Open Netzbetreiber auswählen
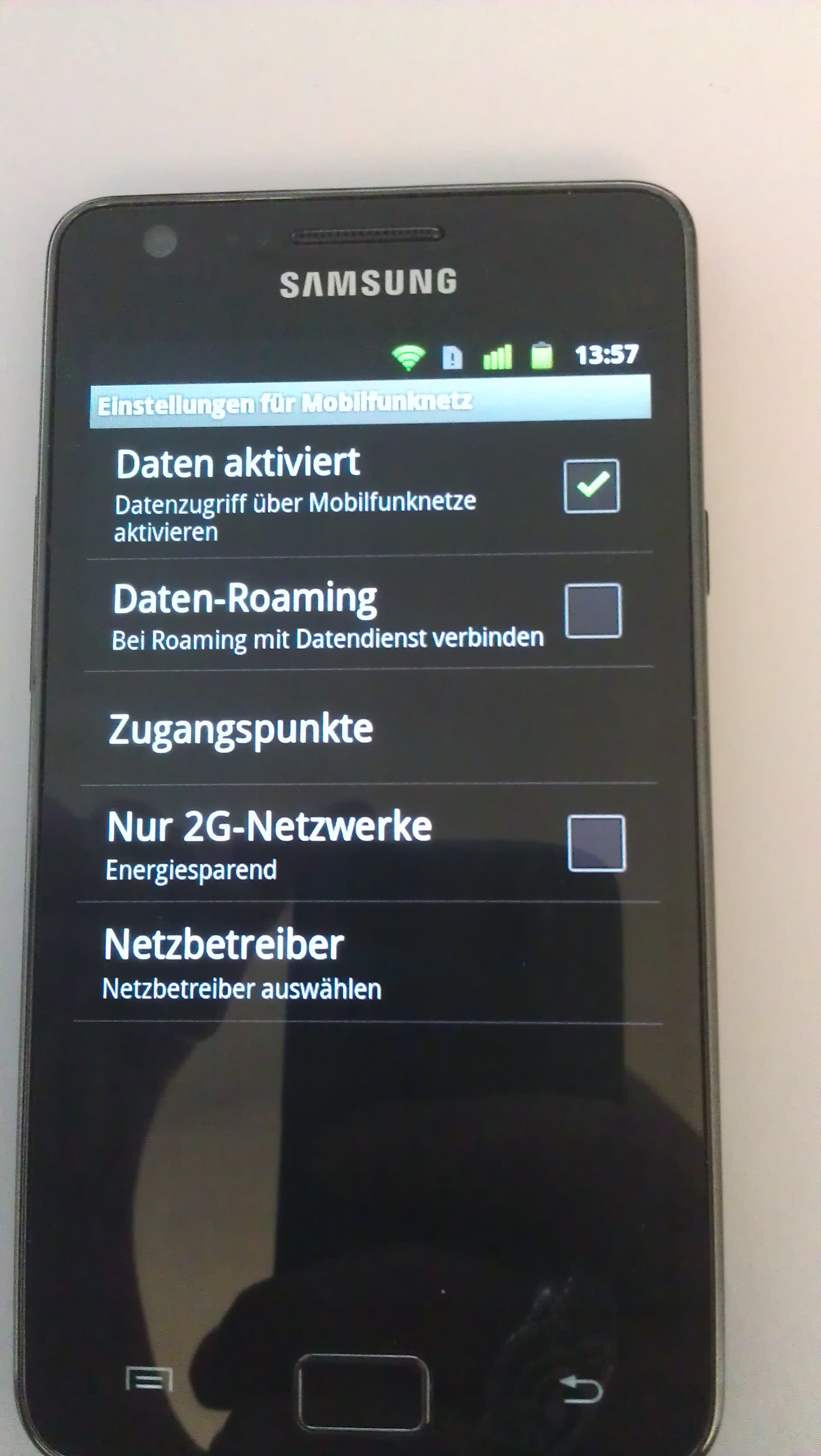The width and height of the screenshot is (821, 1456). tap(241, 964)
